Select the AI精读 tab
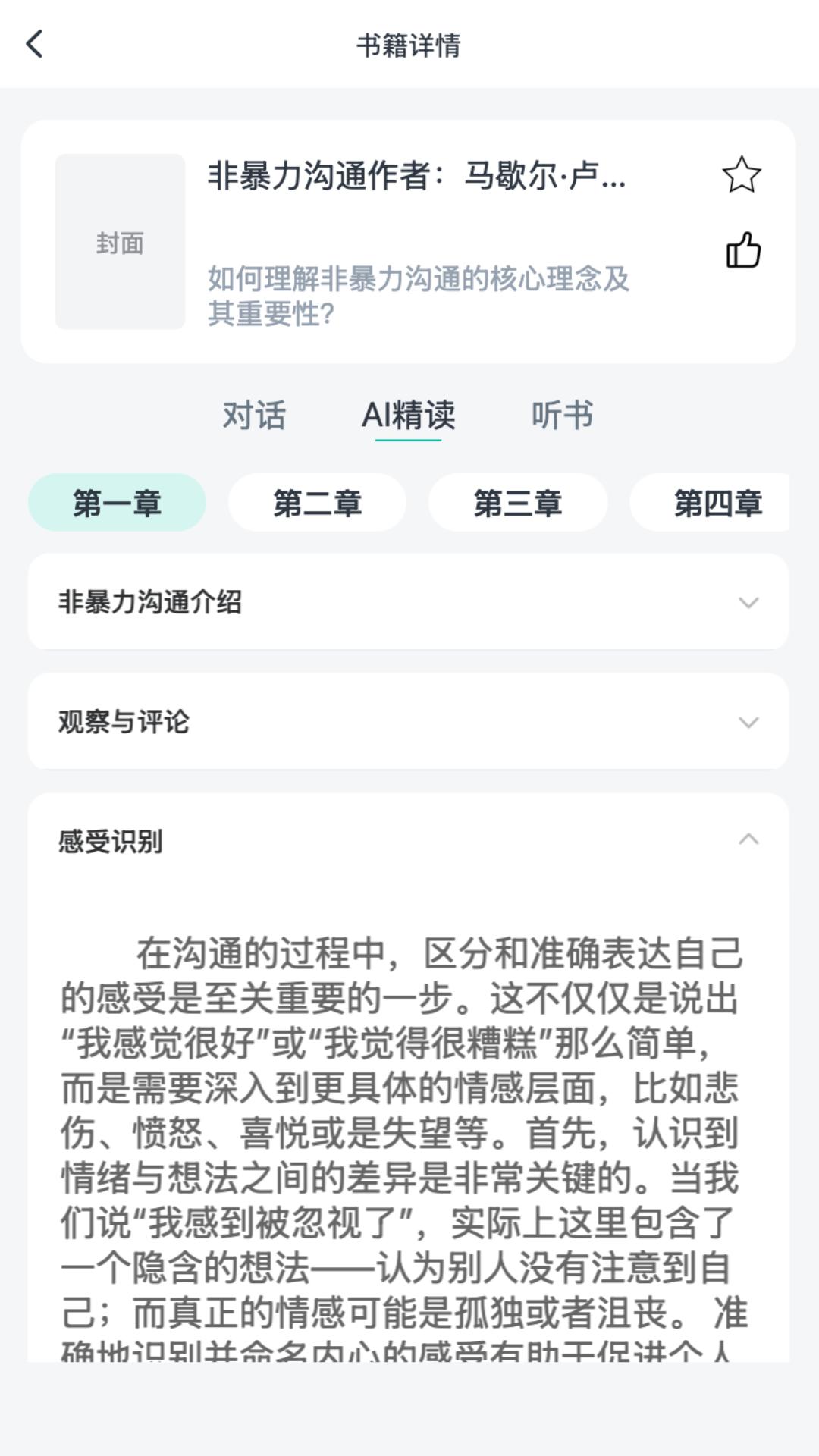This screenshot has height=1456, width=819. pyautogui.click(x=409, y=415)
